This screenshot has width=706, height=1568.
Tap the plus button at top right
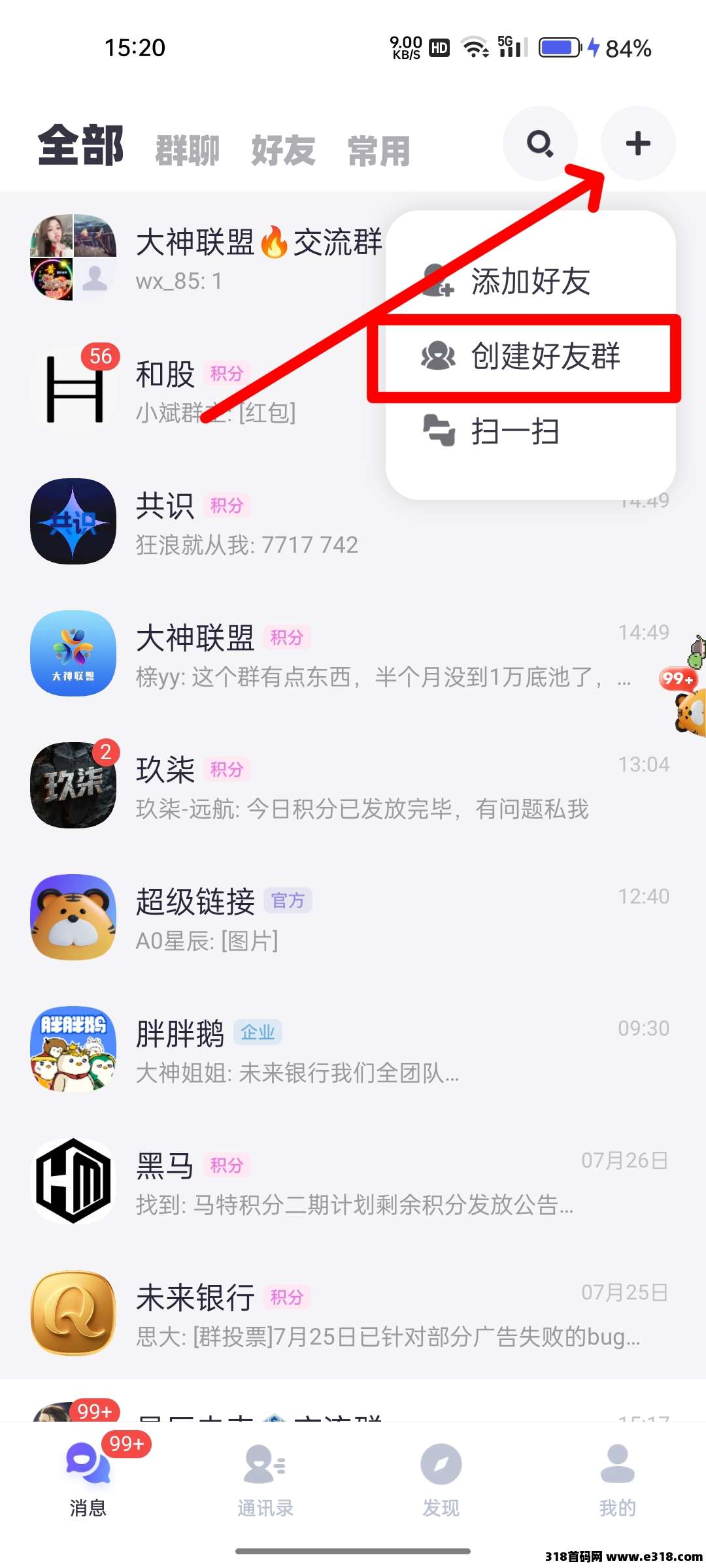tap(637, 144)
